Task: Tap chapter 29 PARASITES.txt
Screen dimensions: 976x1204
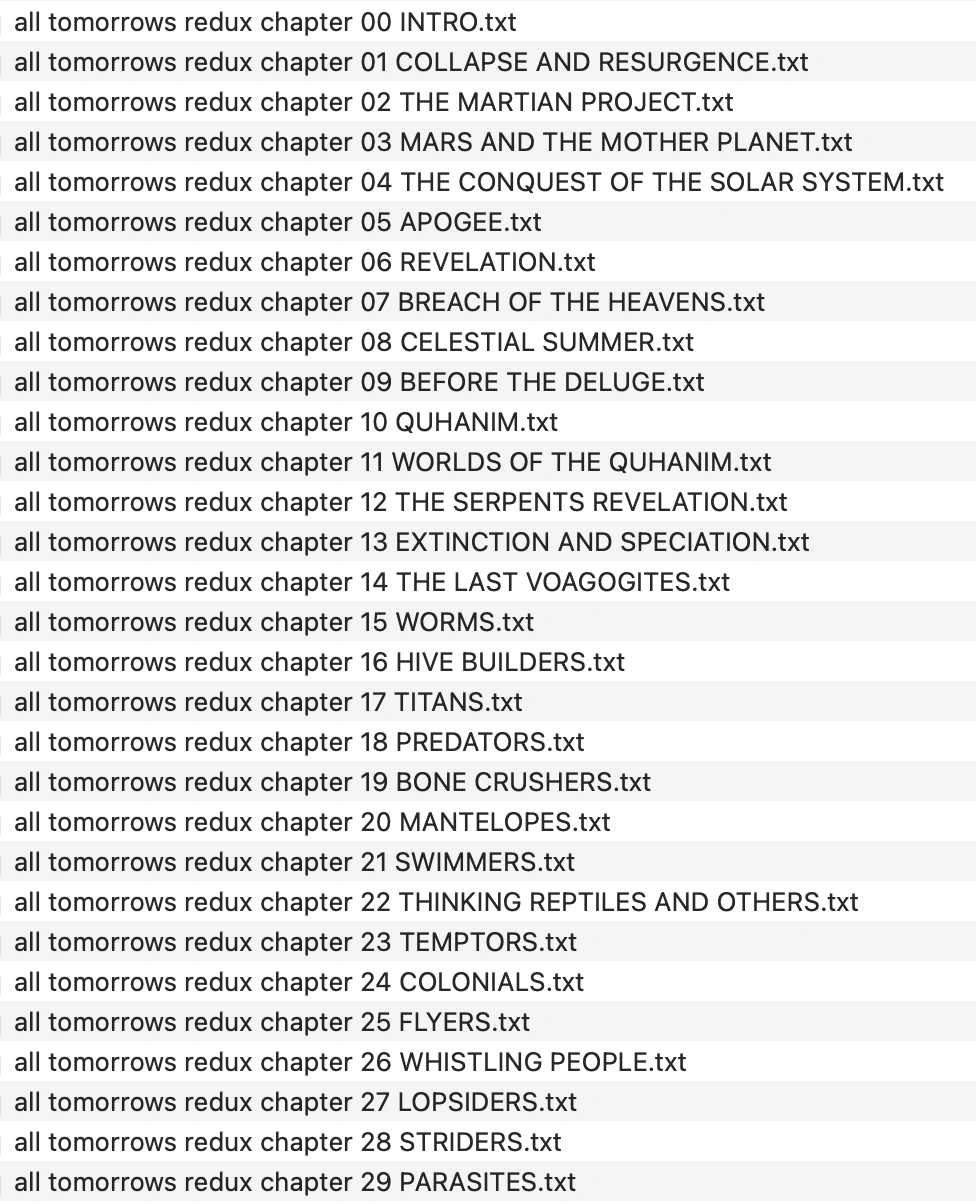Action: [x=295, y=1182]
